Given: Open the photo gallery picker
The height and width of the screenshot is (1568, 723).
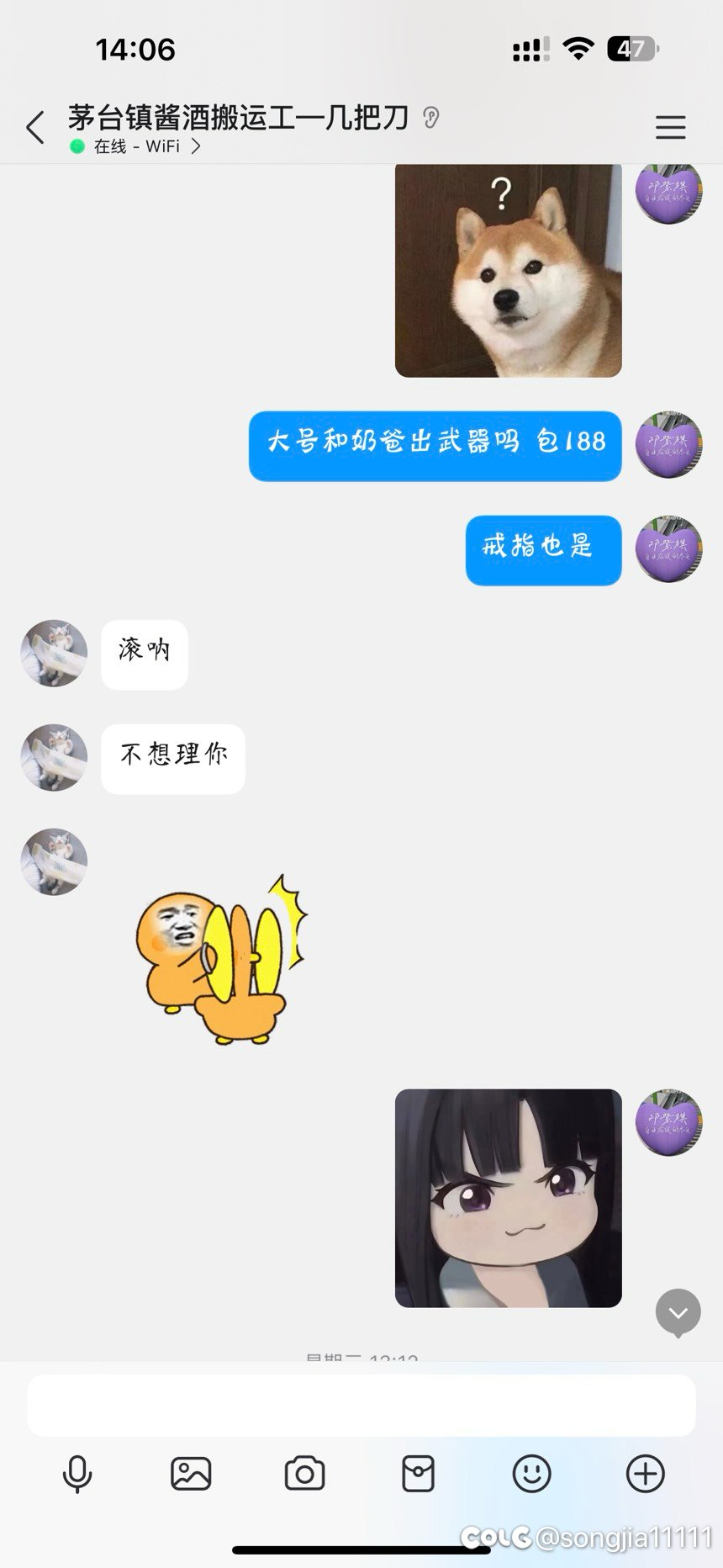Looking at the screenshot, I should [191, 1474].
